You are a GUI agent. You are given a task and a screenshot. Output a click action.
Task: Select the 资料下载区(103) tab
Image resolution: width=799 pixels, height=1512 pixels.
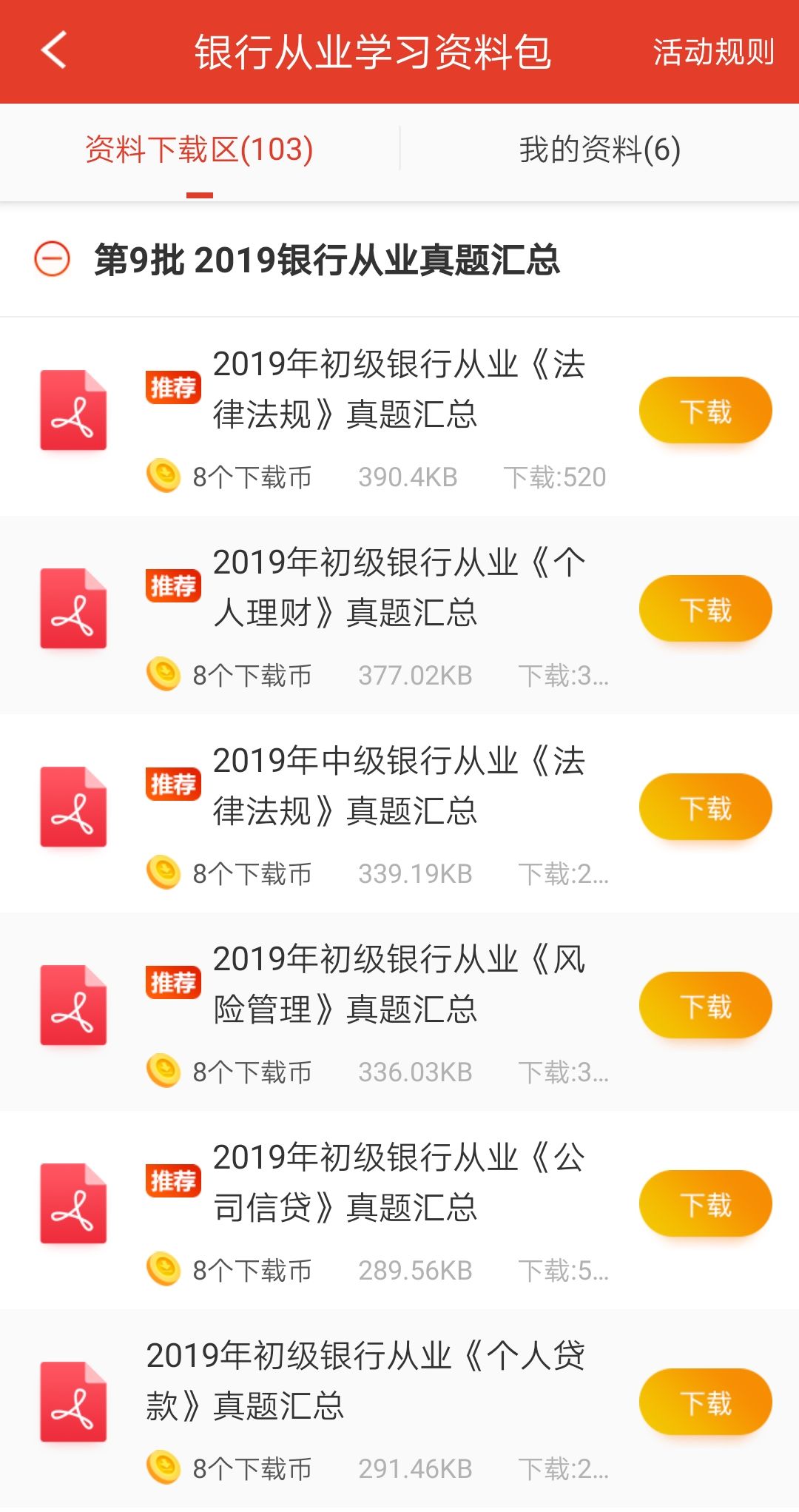point(199,149)
